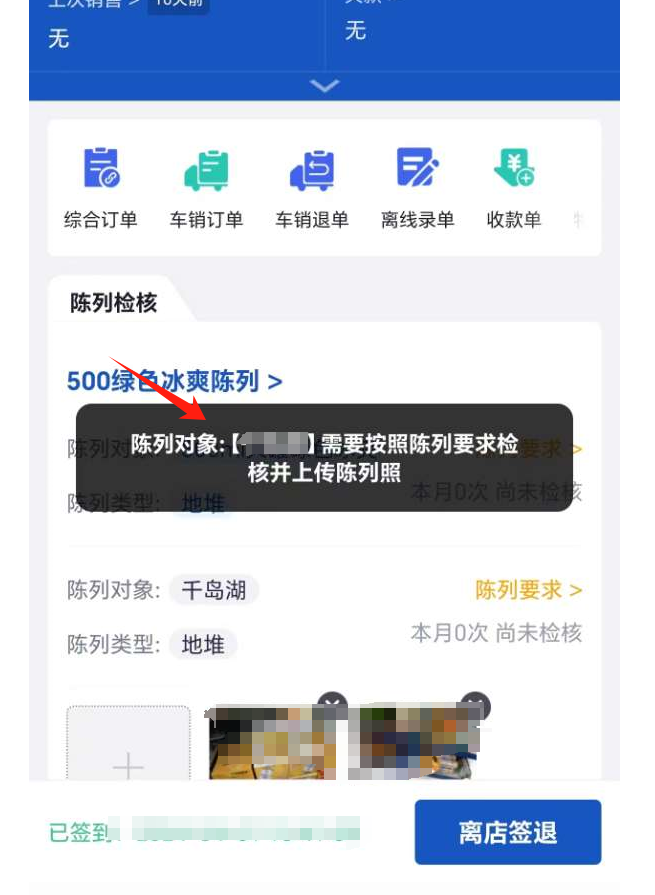Open 综合订单
Image resolution: width=655 pixels, height=895 pixels.
(x=100, y=187)
